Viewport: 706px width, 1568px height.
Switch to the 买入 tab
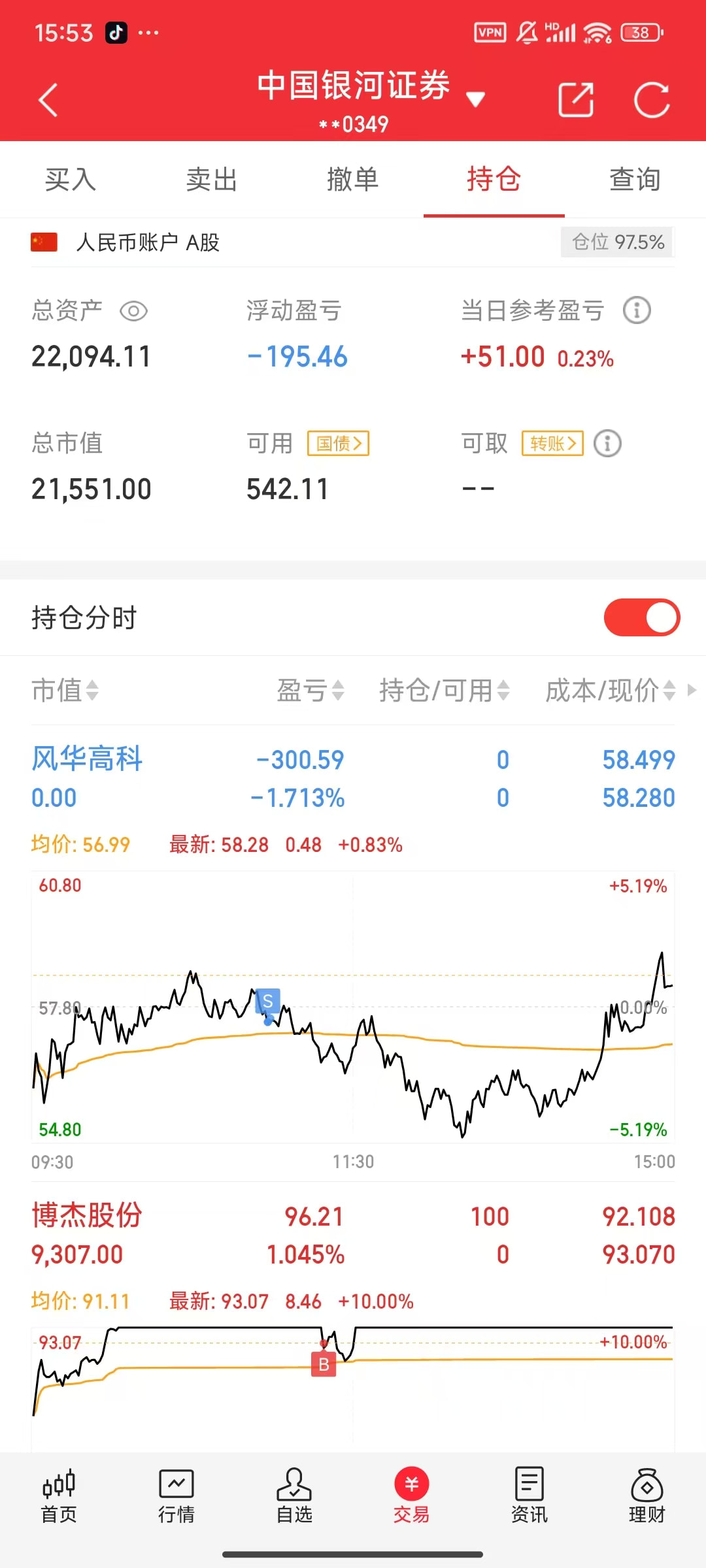[71, 180]
